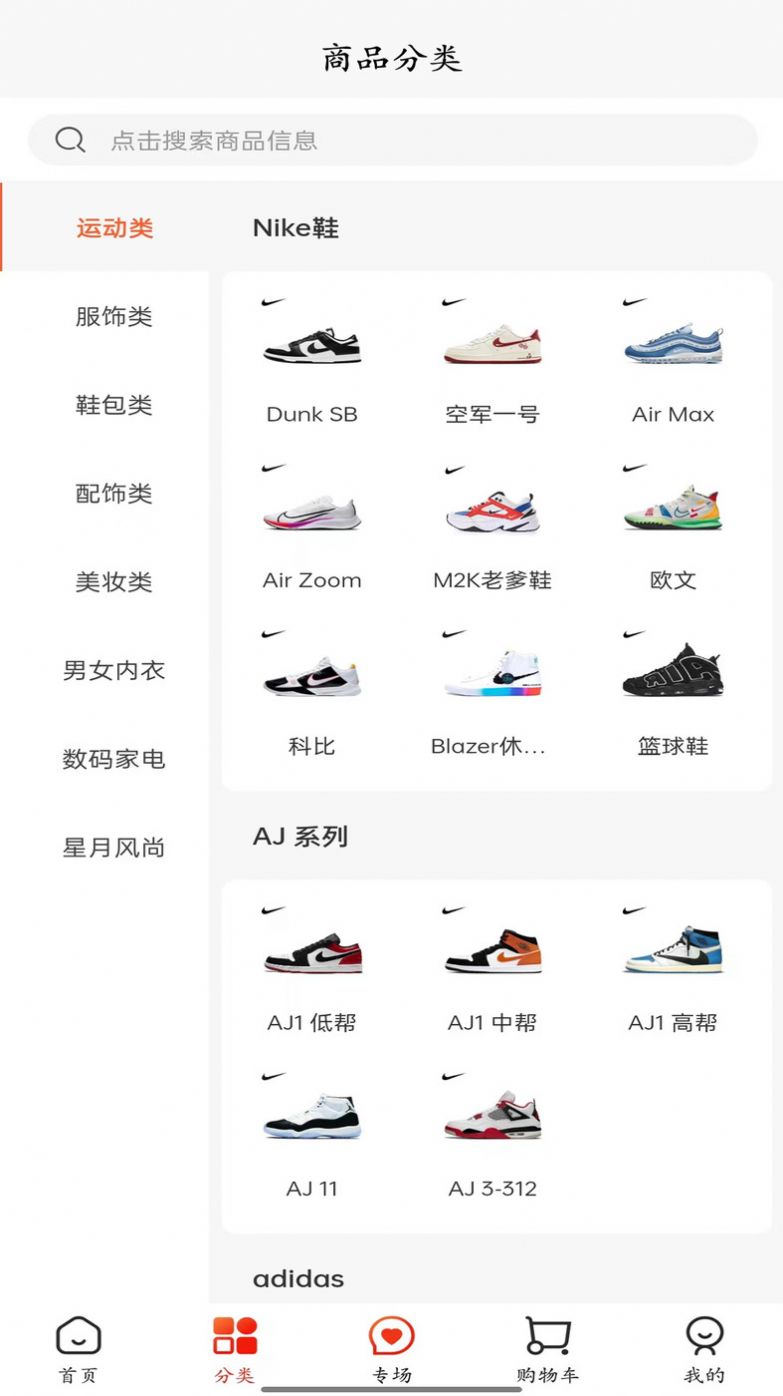Open the AJ1 高帮 tile
The width and height of the screenshot is (783, 1396).
[673, 970]
